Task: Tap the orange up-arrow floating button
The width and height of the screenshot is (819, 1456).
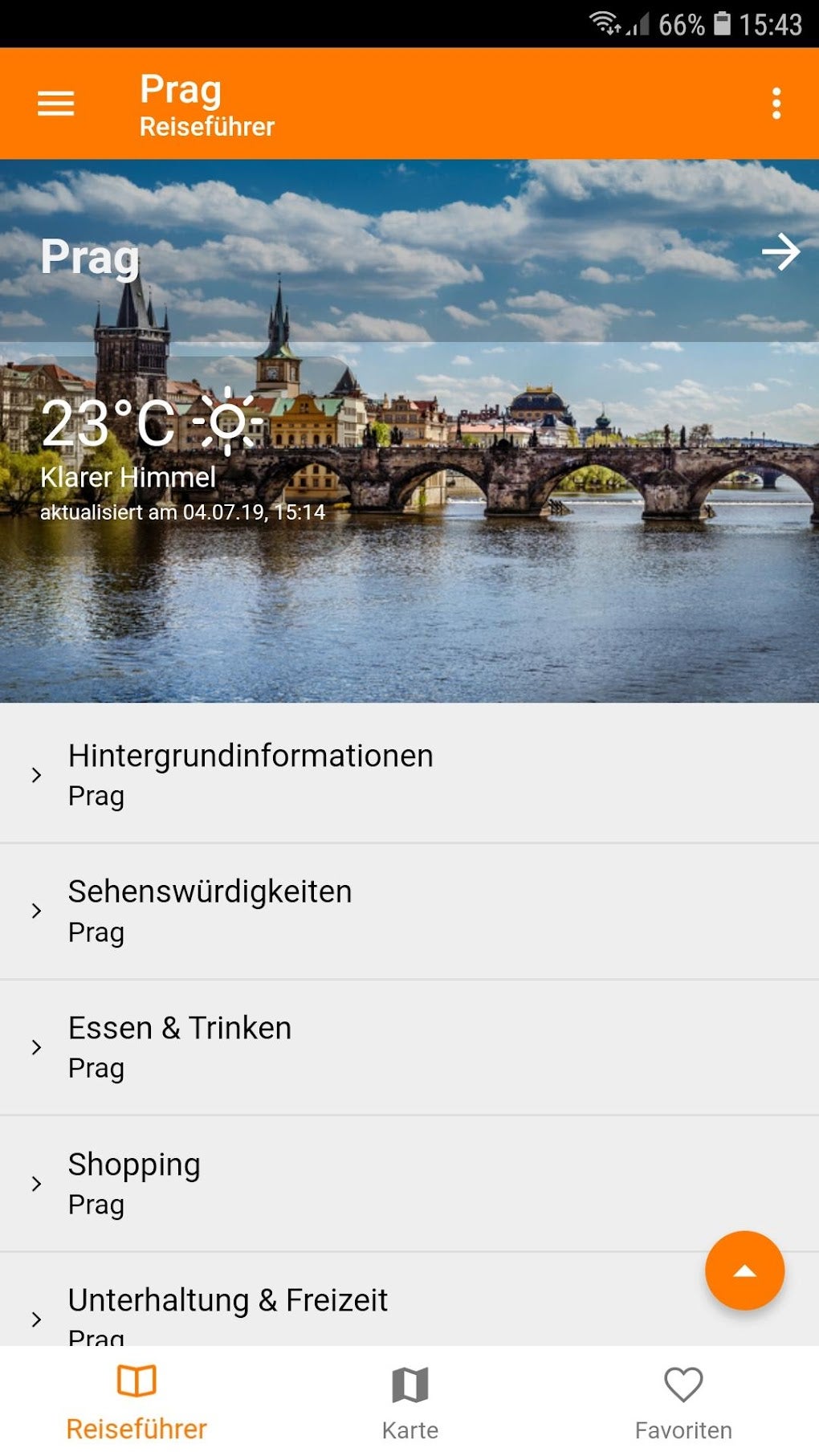Action: (x=744, y=1270)
